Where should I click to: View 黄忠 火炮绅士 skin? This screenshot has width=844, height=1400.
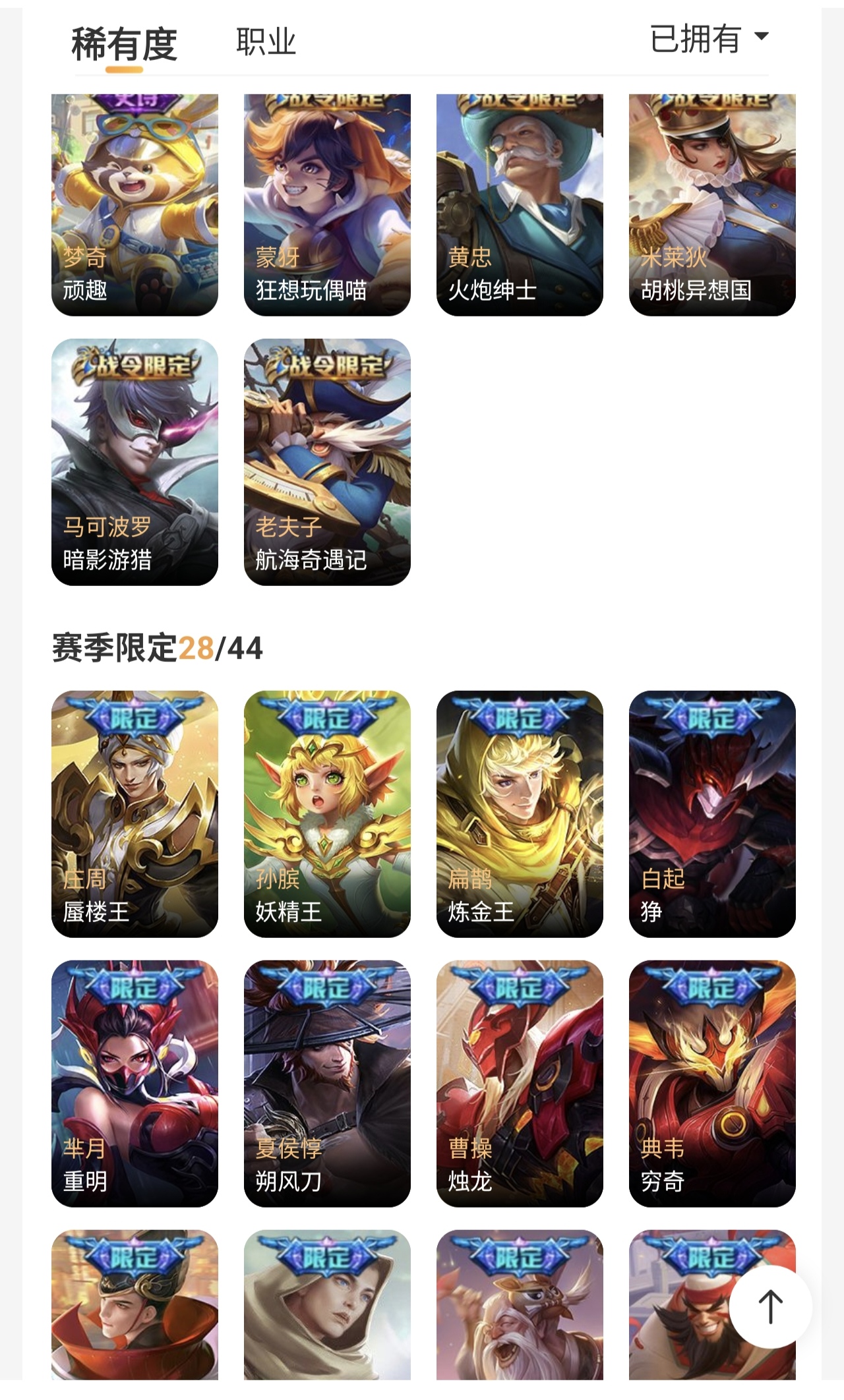point(520,204)
